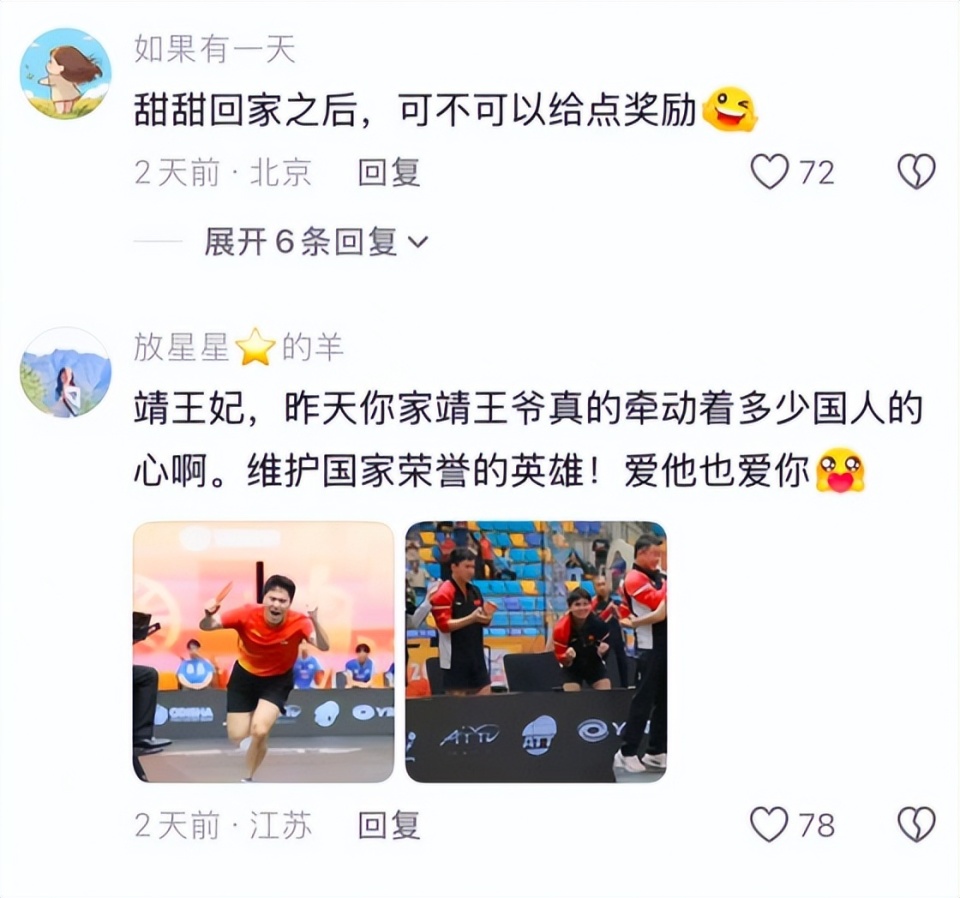Dislike the comment by 如果有一天
Screen dimensions: 960x898
(x=915, y=173)
